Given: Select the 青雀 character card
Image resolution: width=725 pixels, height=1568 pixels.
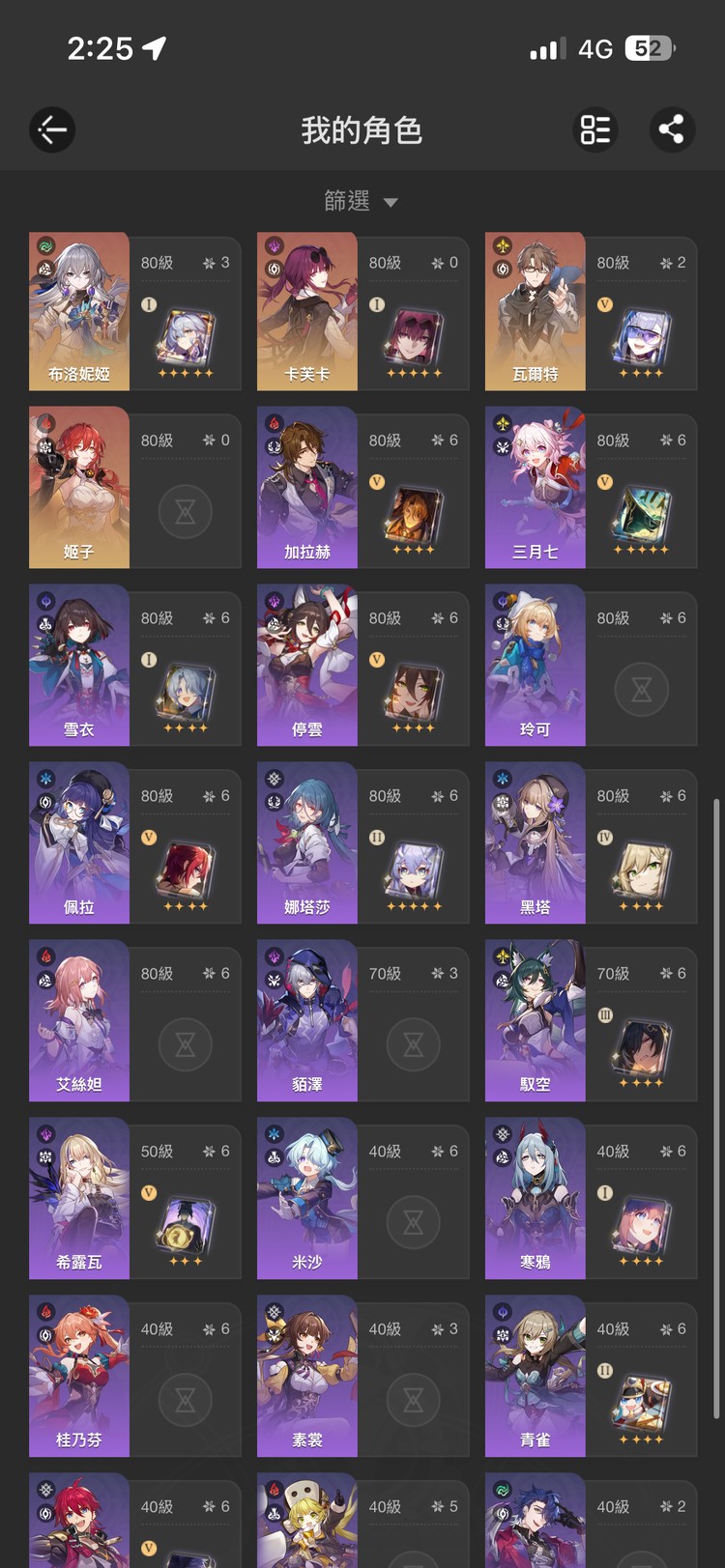Looking at the screenshot, I should [591, 1378].
